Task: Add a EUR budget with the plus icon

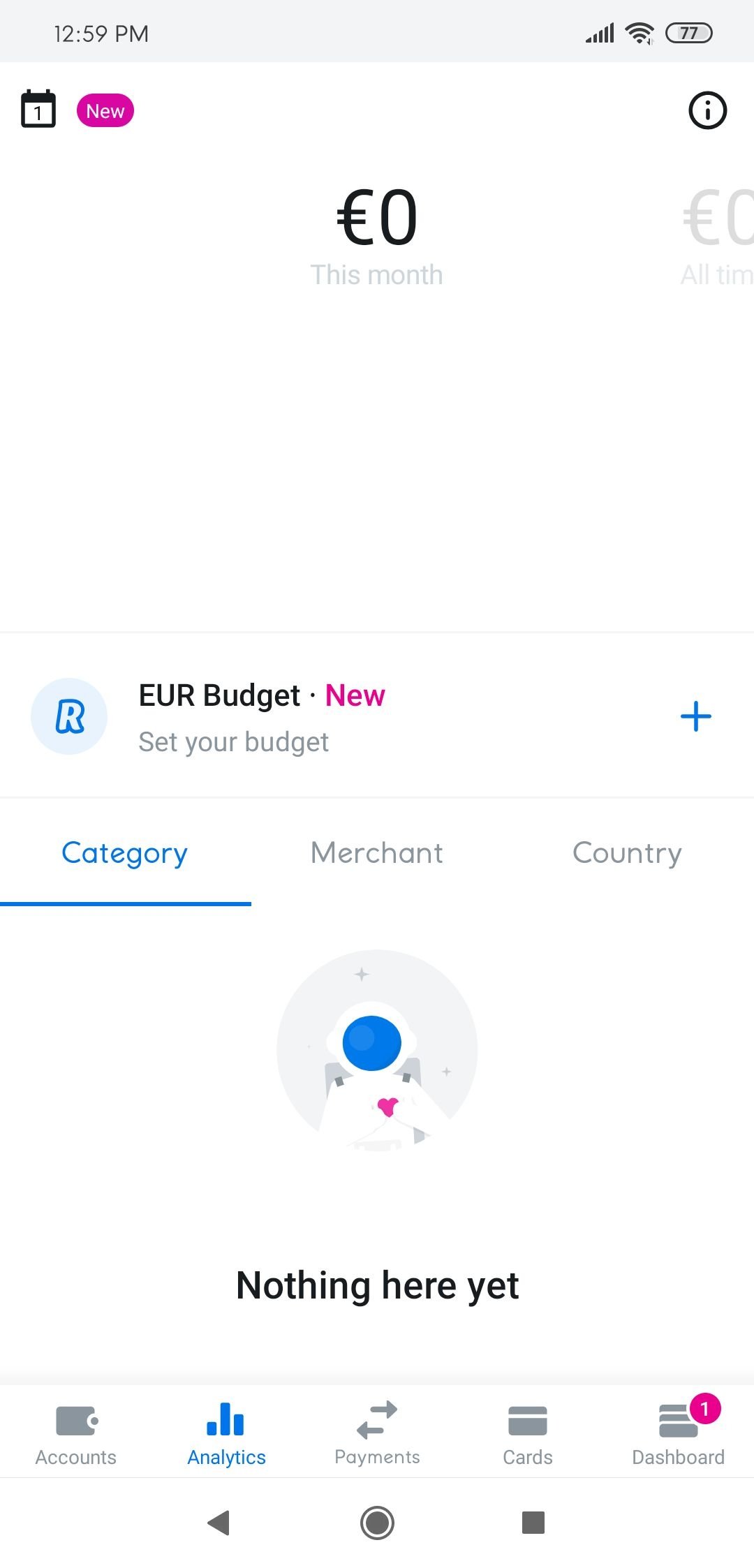Action: tap(695, 717)
